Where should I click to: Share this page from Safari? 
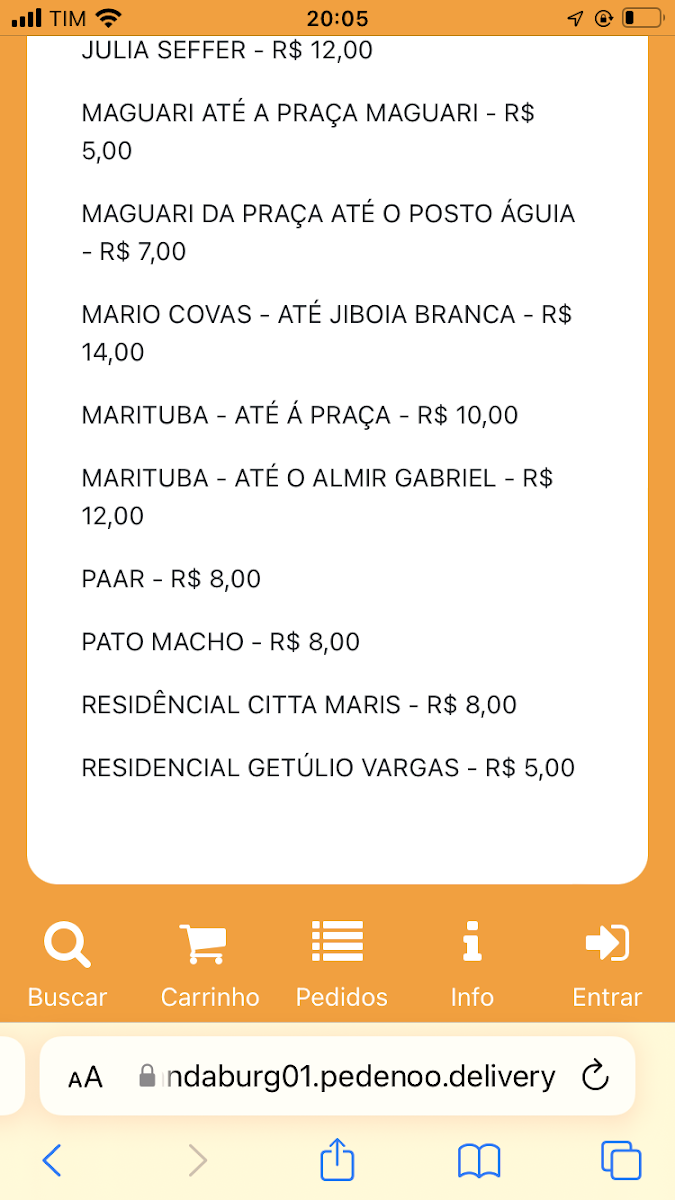(x=337, y=1160)
